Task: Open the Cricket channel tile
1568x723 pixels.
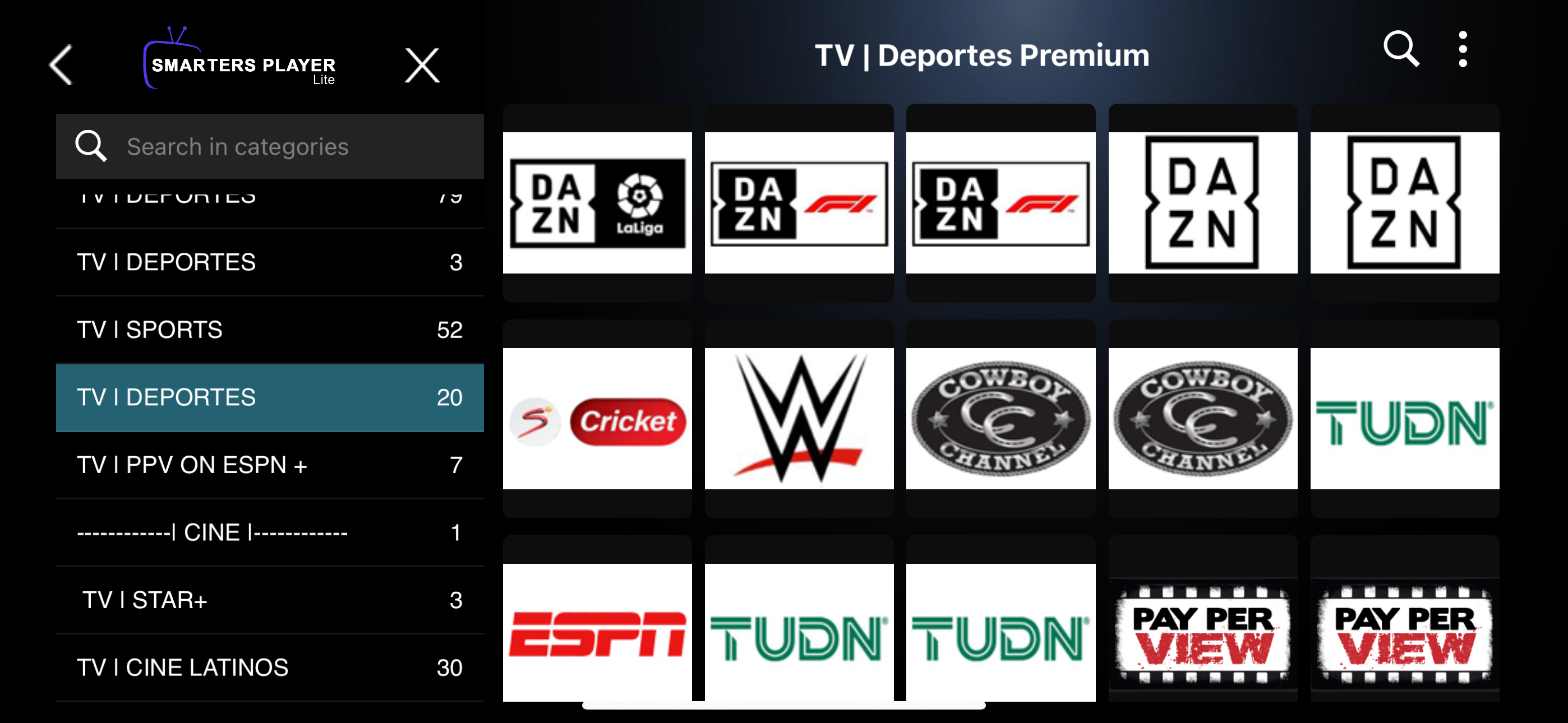Action: click(x=597, y=419)
